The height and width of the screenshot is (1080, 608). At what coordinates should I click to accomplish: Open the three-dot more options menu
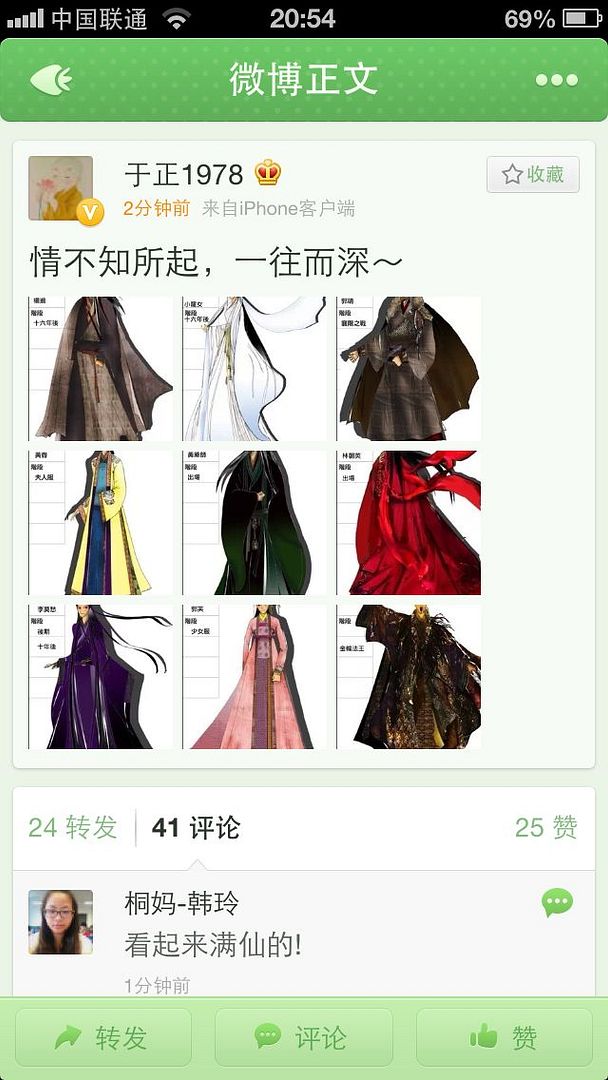coord(556,81)
